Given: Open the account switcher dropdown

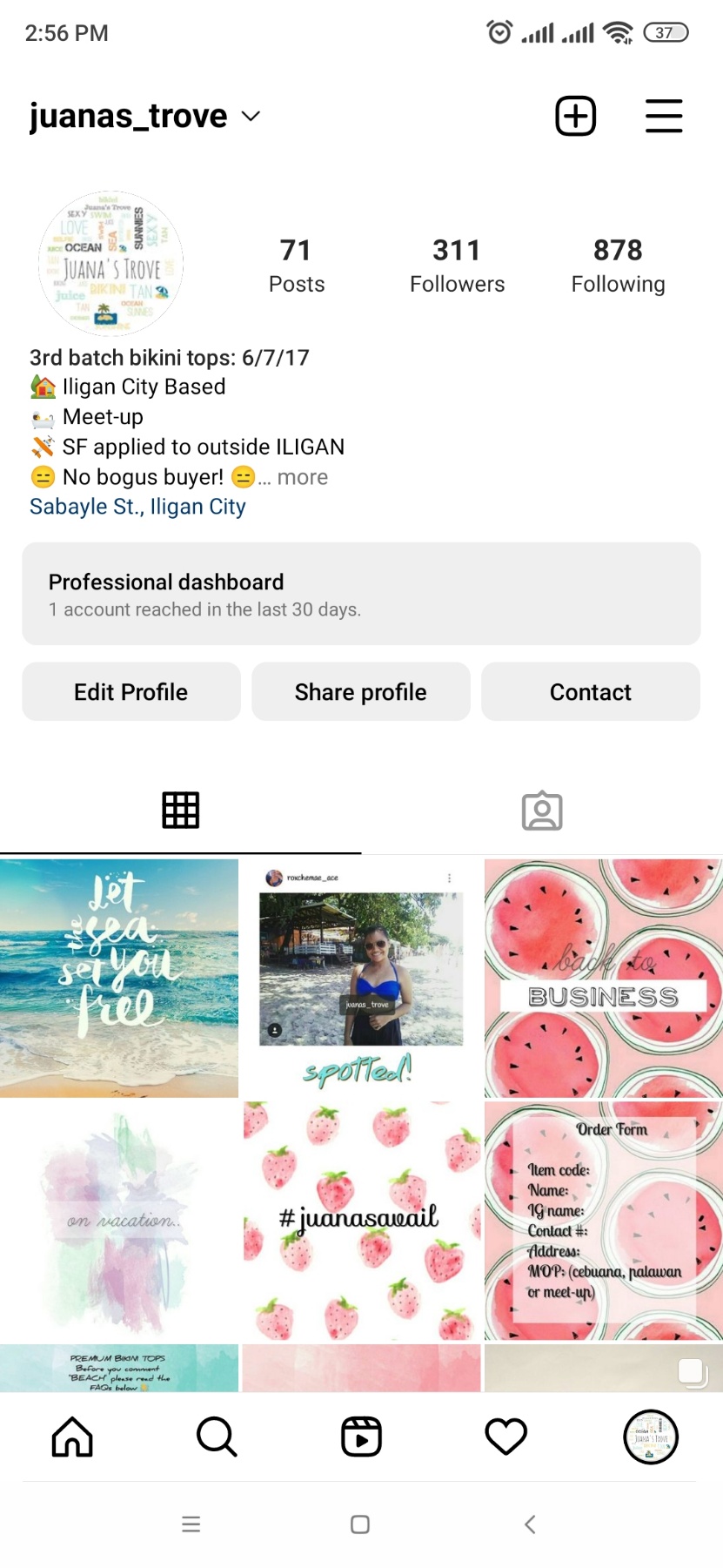Looking at the screenshot, I should tap(251, 117).
